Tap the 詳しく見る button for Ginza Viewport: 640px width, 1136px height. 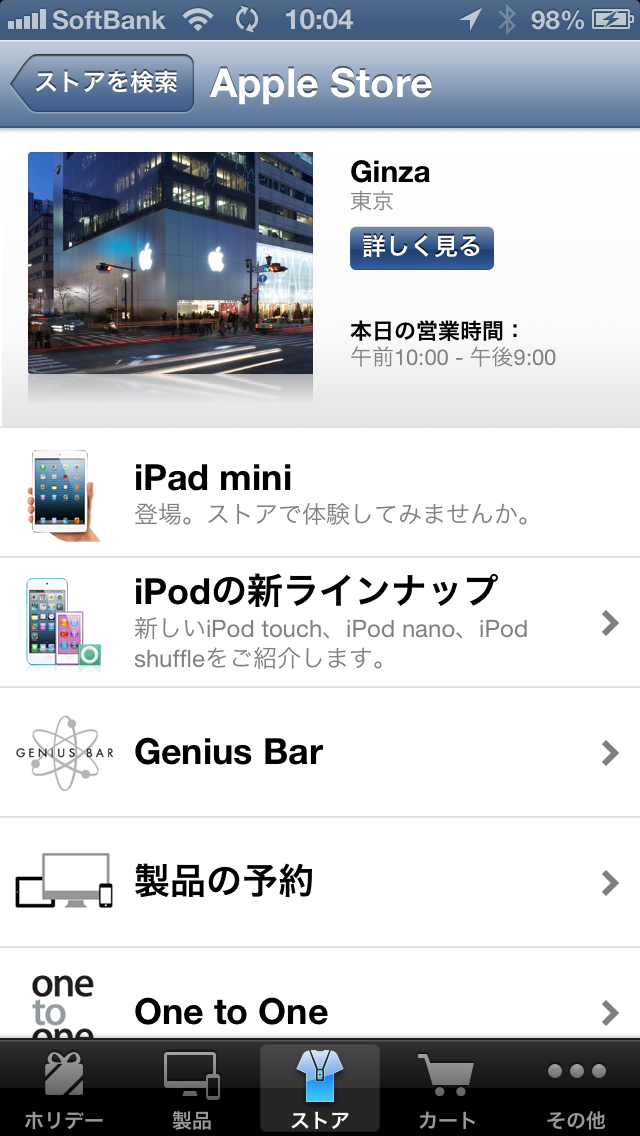point(421,247)
